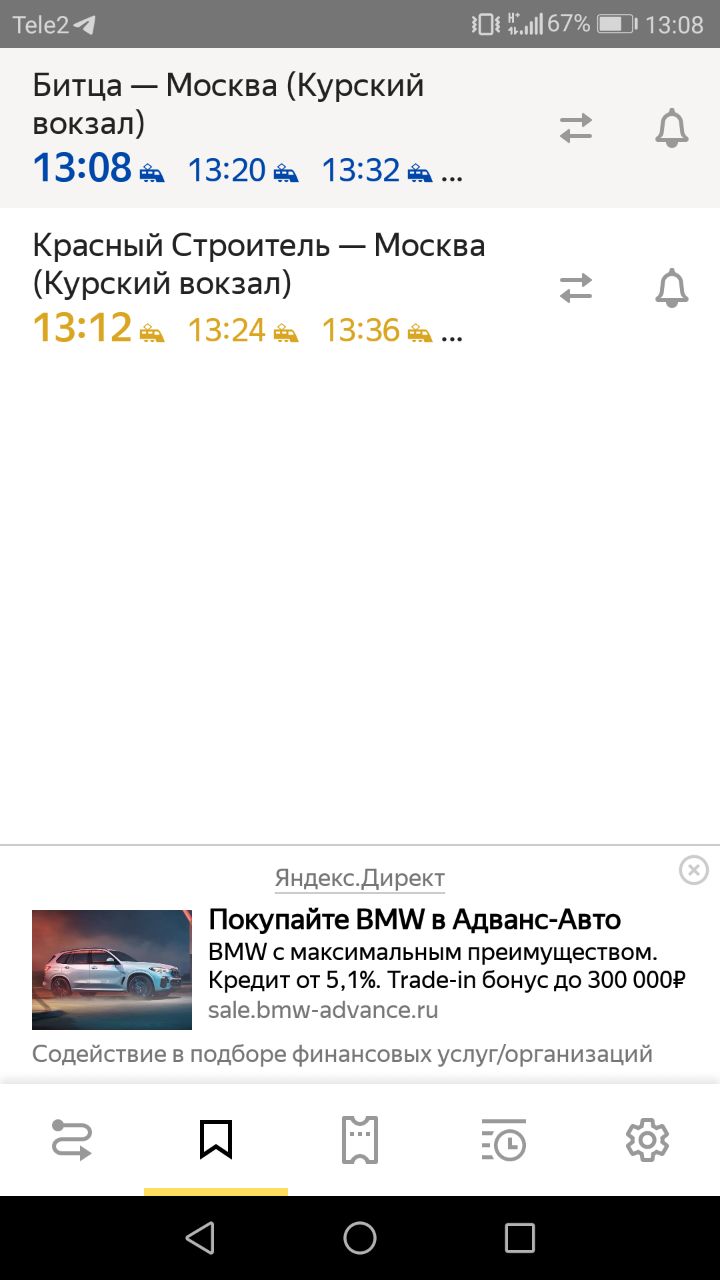Switch to the route search tab
720x1280 pixels.
point(72,1140)
